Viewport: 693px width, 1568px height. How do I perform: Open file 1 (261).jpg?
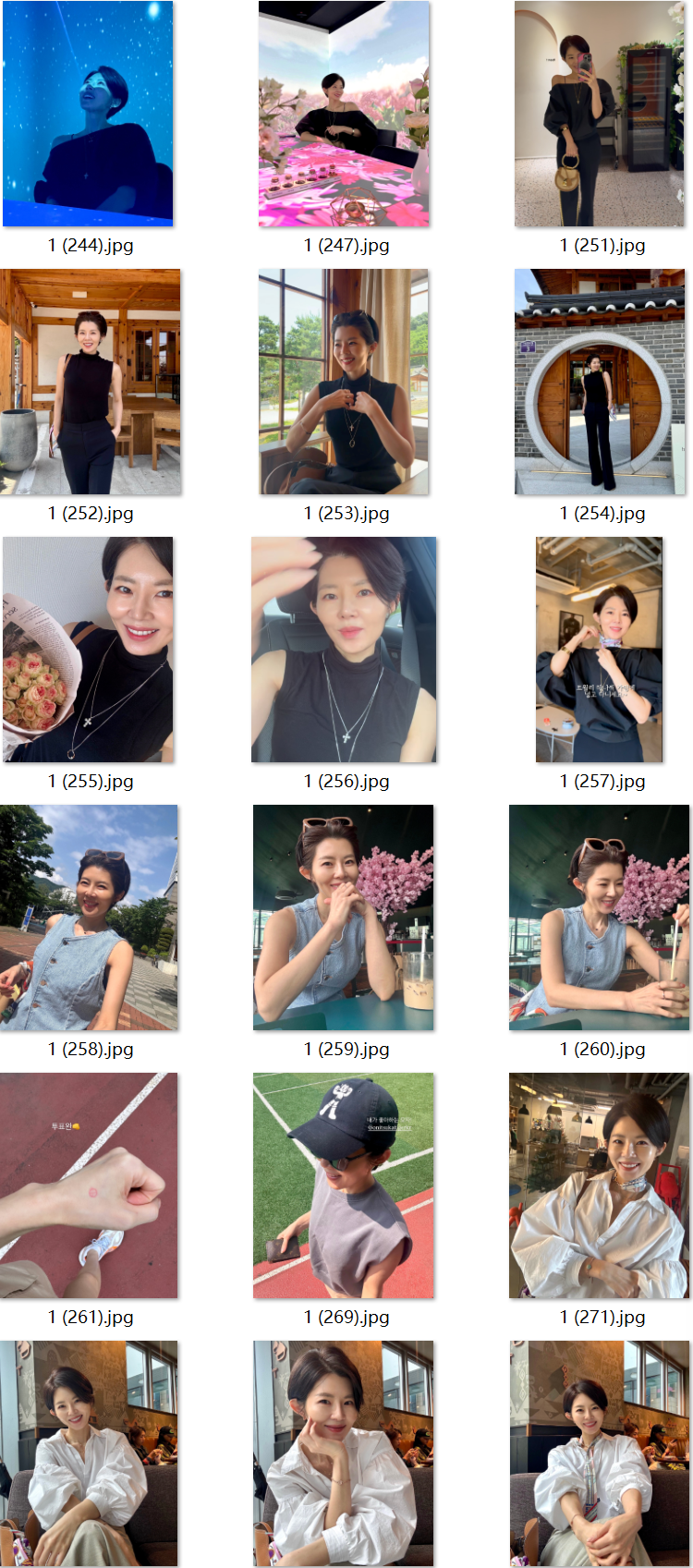(89, 1185)
